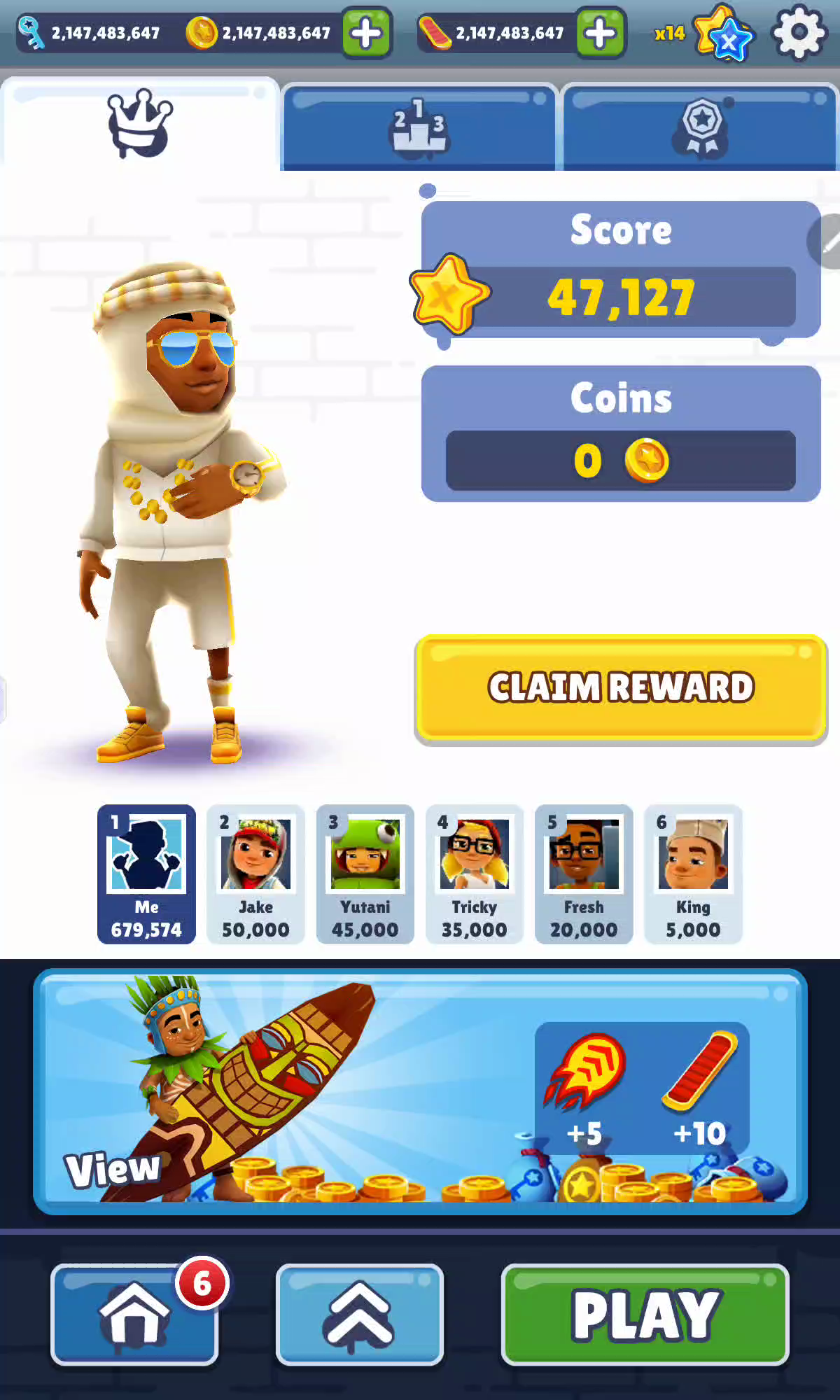The image size is (840, 1400).
Task: Select Jake's 50,000 score card
Action: (255, 874)
